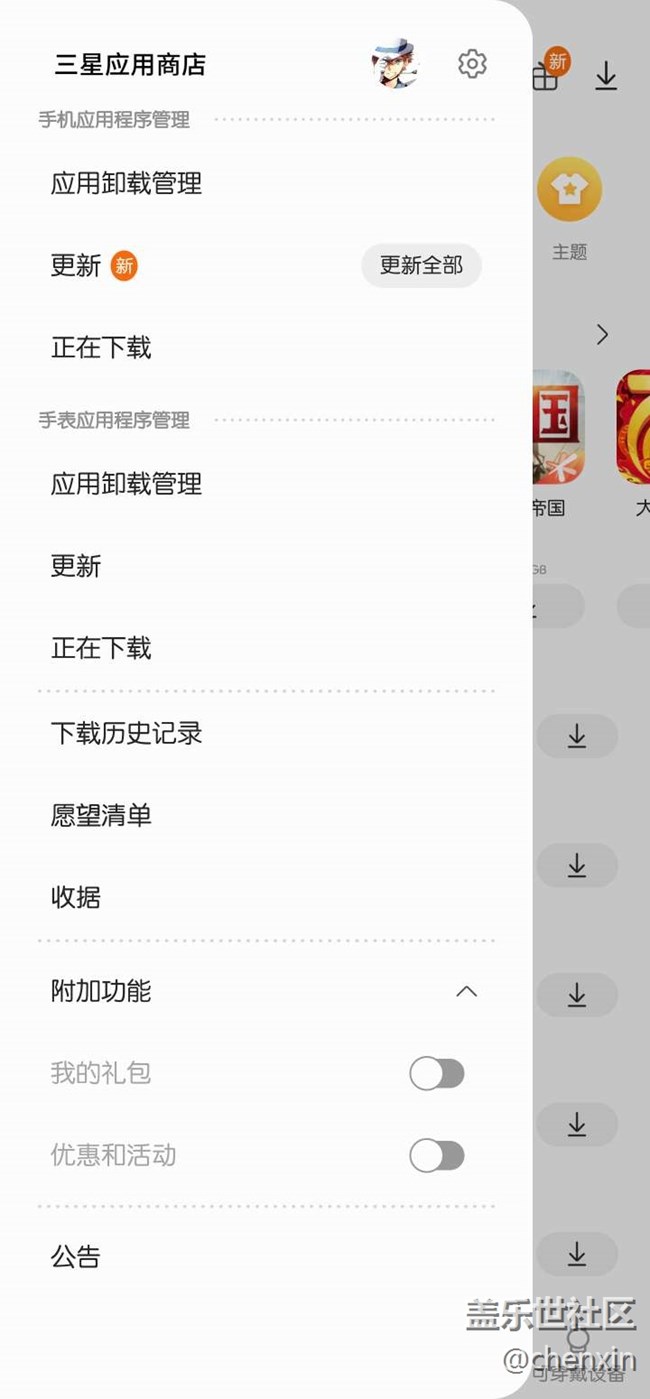Open 下载历史记录
This screenshot has height=1399, width=650.
[127, 733]
